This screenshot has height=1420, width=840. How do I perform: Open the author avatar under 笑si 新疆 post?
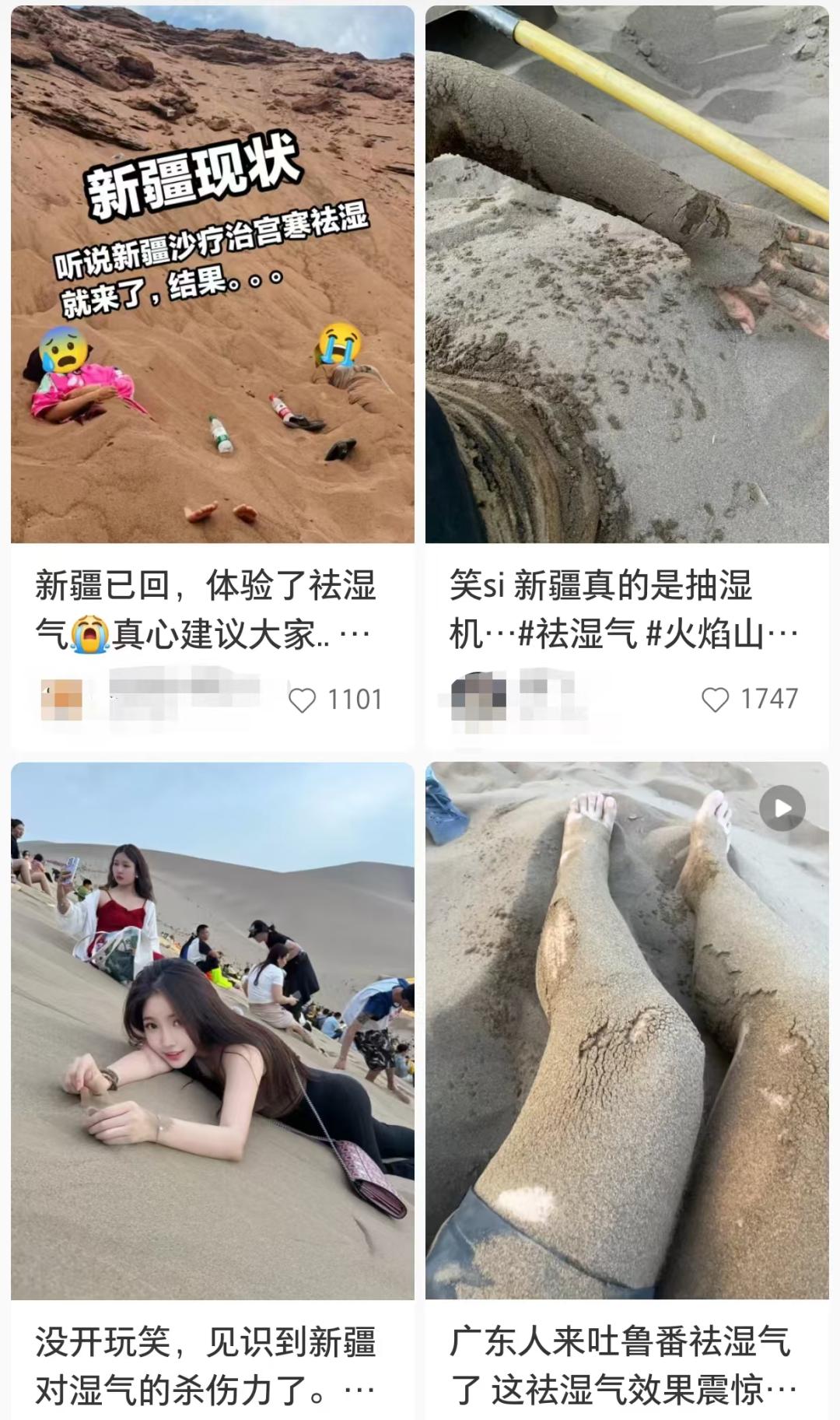[x=478, y=699]
